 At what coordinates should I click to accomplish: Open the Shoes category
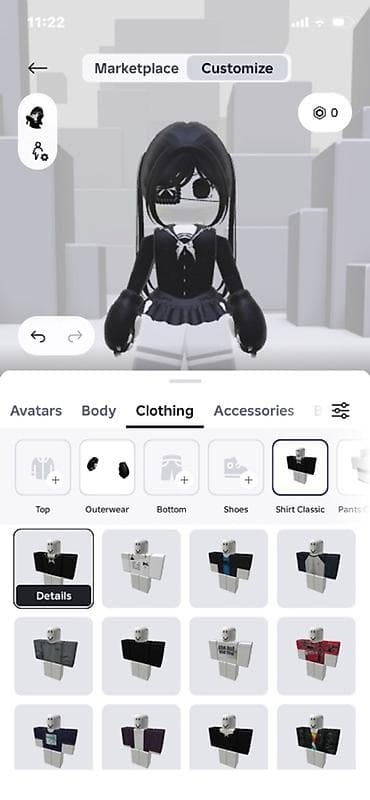click(236, 467)
